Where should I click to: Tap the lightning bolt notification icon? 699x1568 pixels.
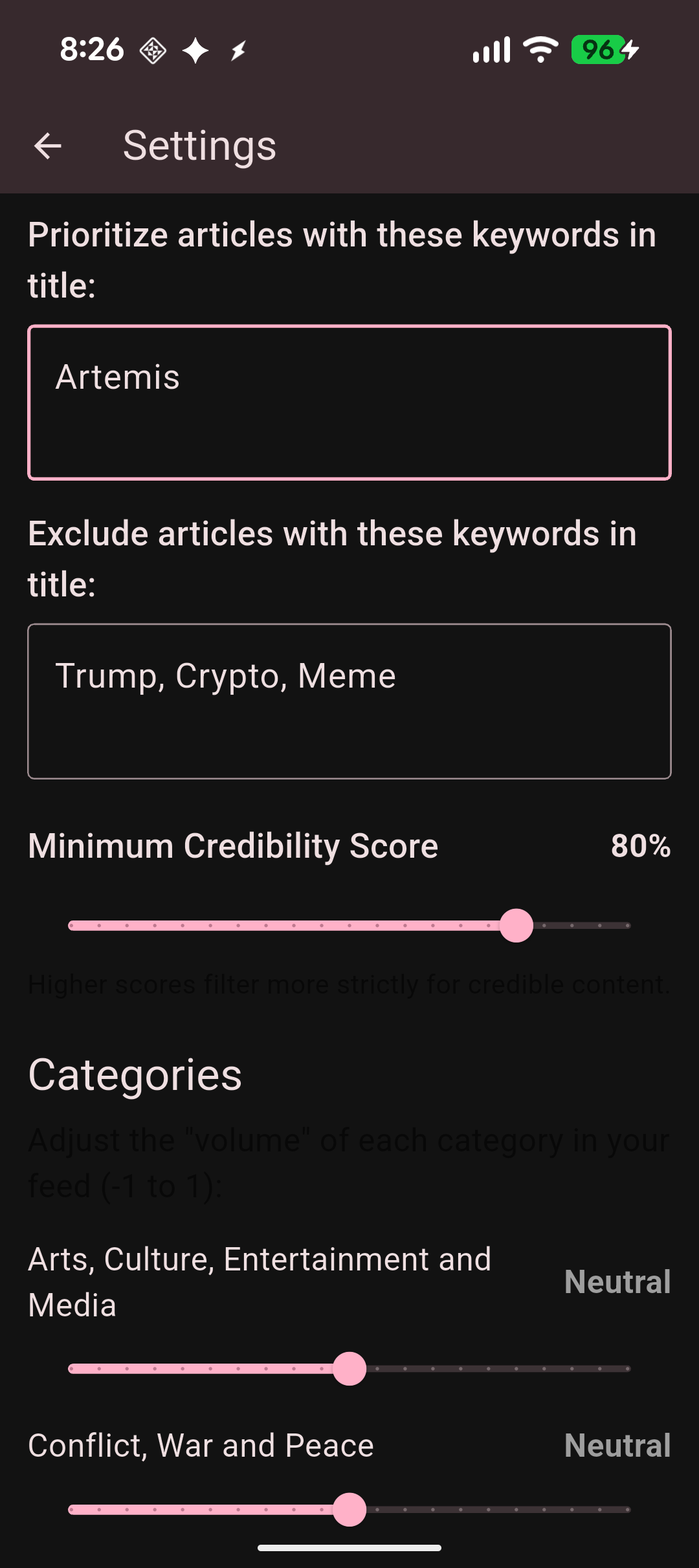[x=238, y=50]
